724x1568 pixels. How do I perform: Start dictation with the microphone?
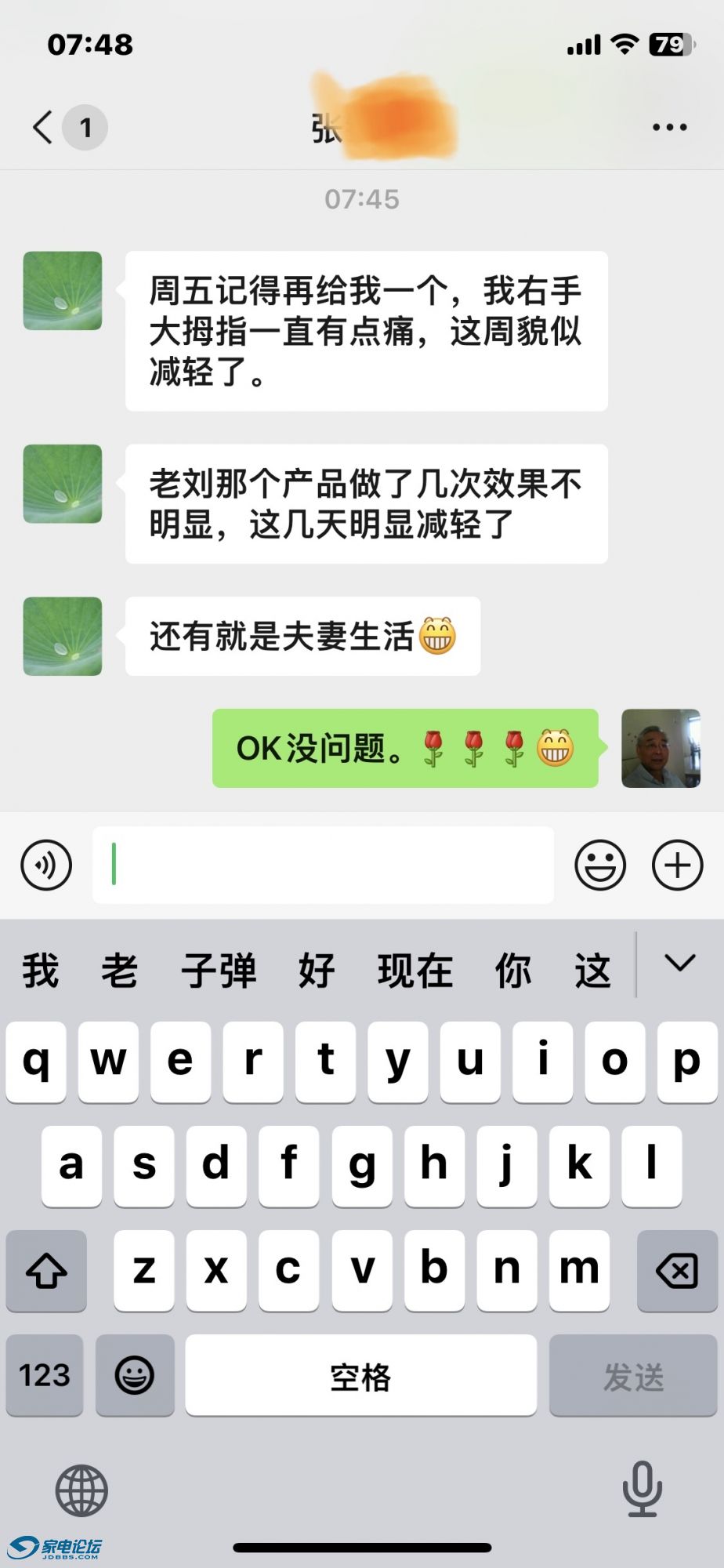coord(642,1488)
